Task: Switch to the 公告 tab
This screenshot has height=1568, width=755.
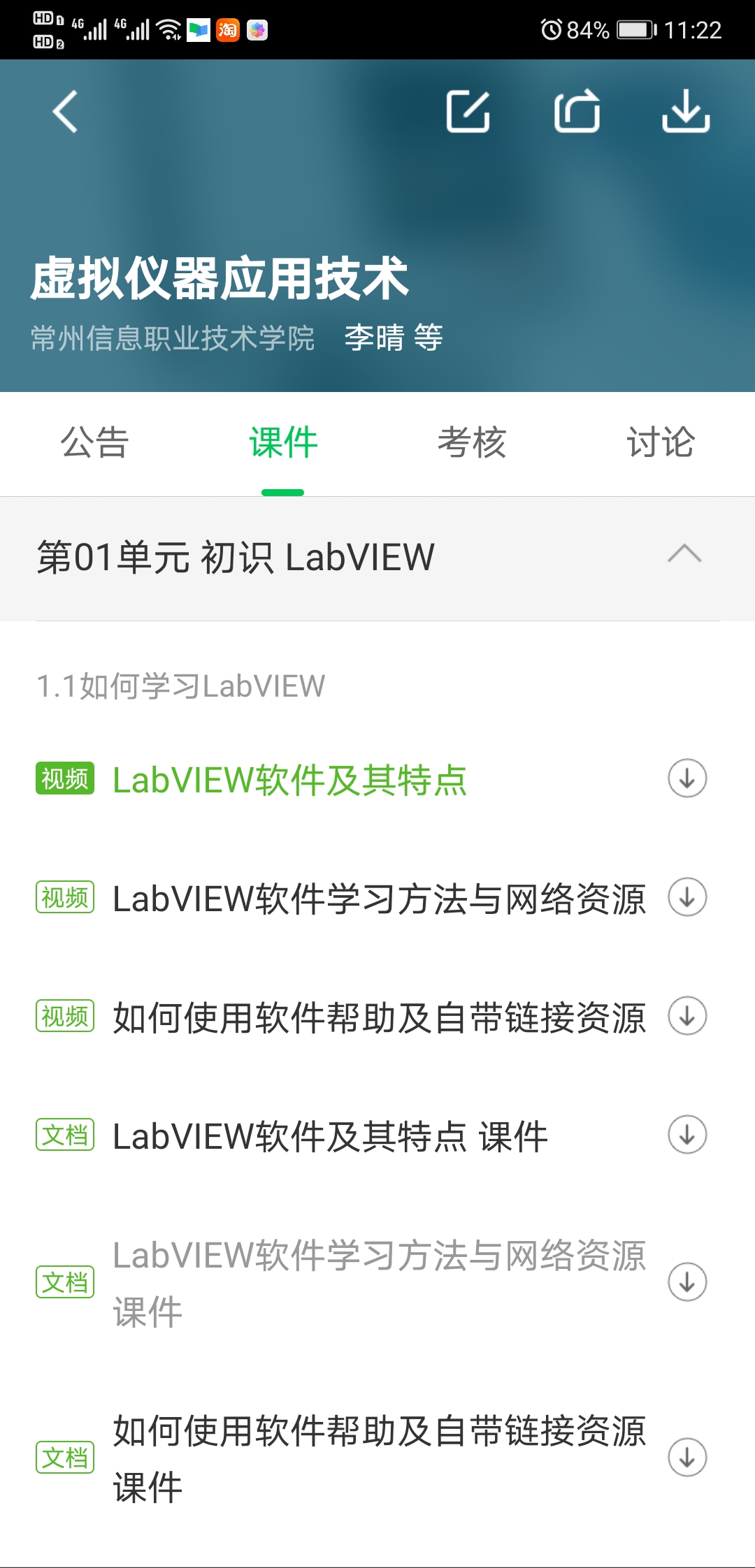Action: pyautogui.click(x=94, y=443)
